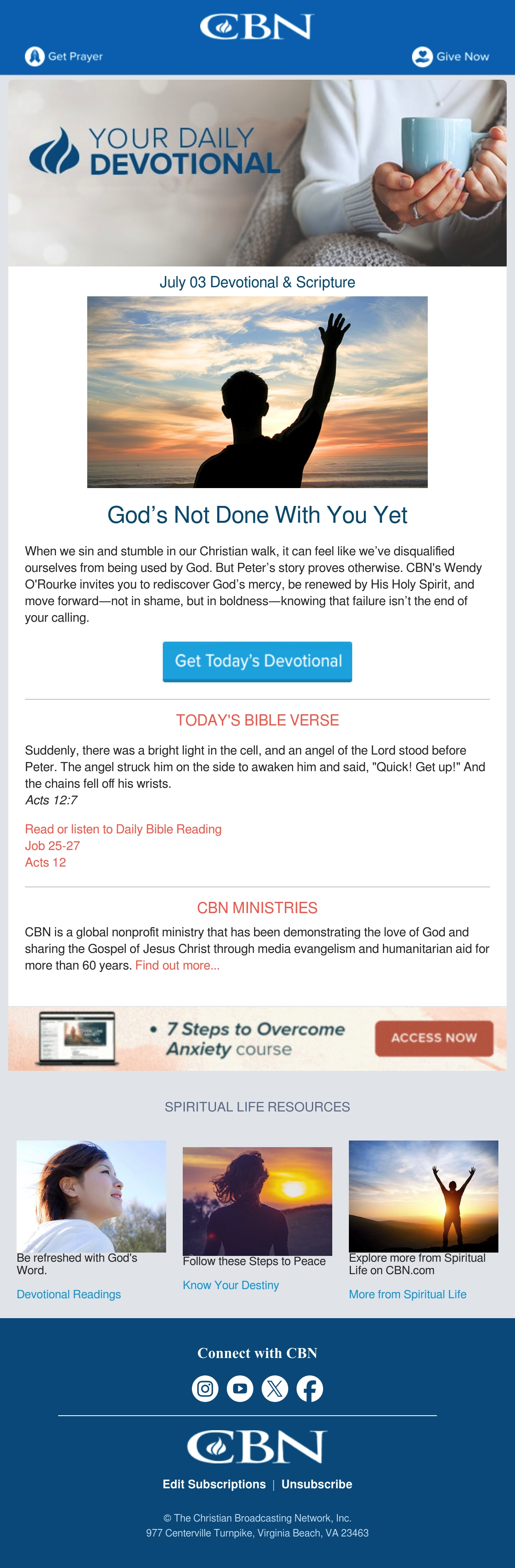Open the sunset silhouette devotional image
Image resolution: width=515 pixels, height=1568 pixels.
(257, 392)
